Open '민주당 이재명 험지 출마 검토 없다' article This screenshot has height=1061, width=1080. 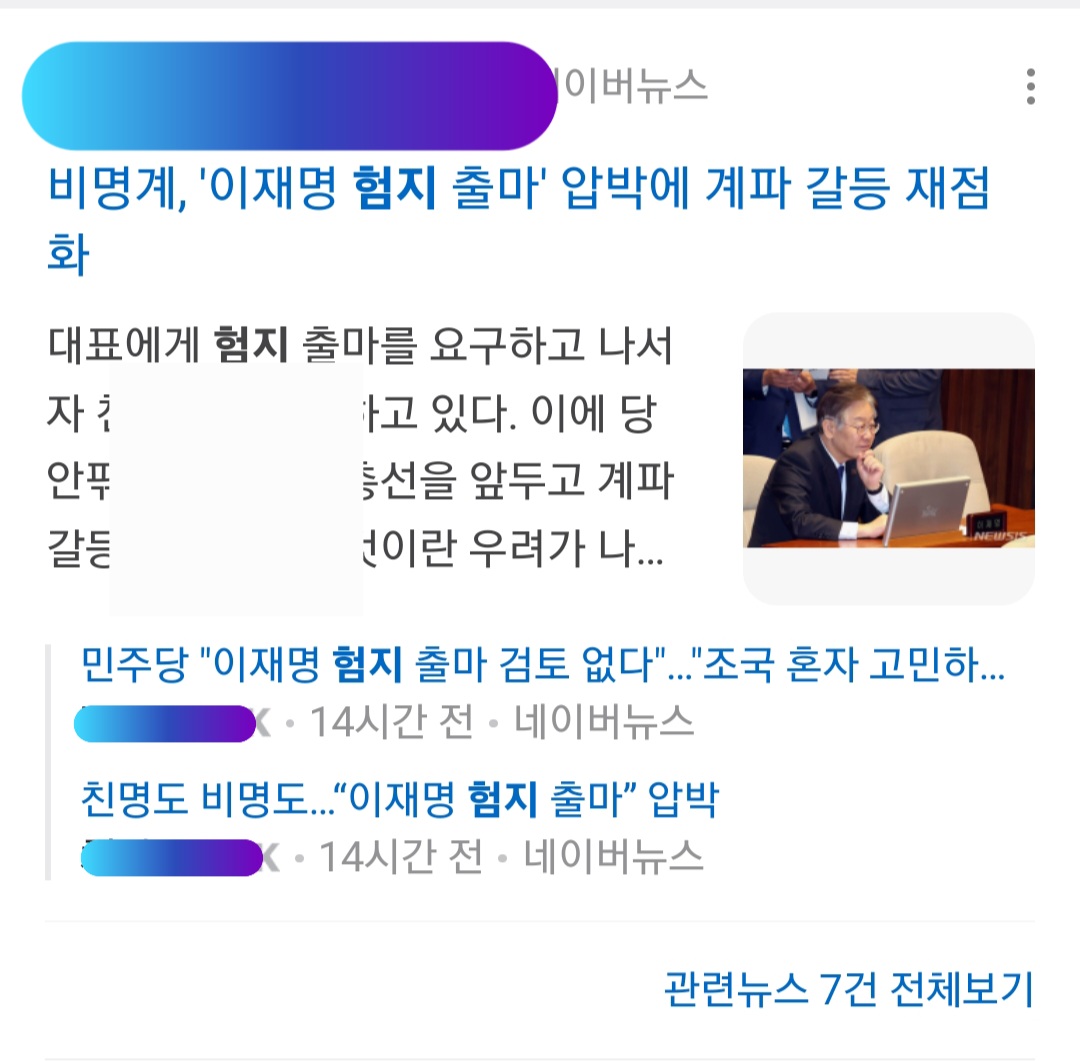pos(541,667)
